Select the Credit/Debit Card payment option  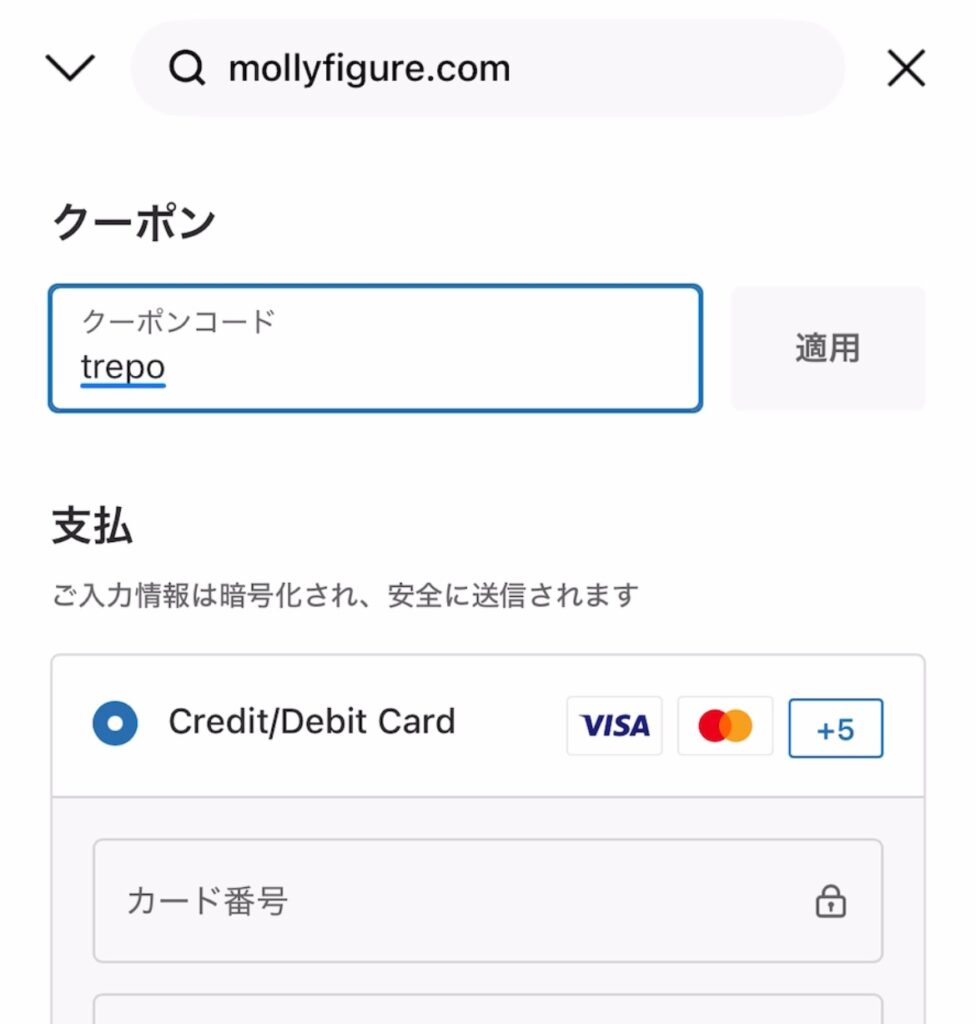(x=115, y=723)
